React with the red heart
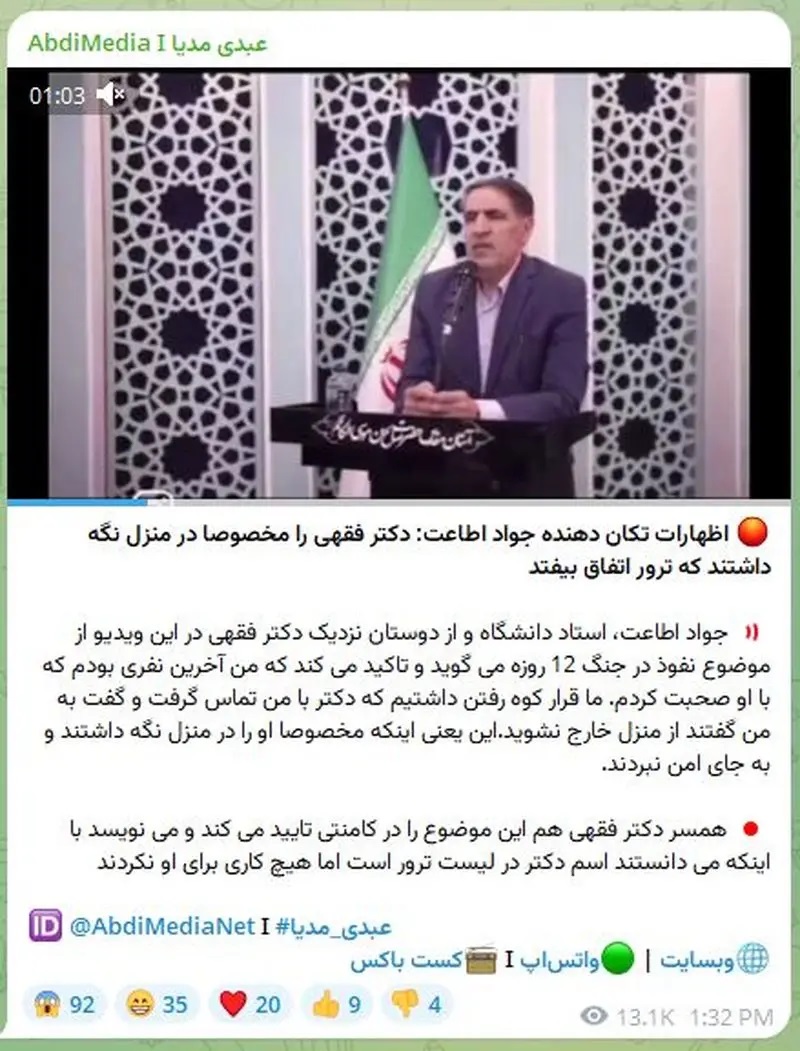The image size is (800, 1051). (249, 1005)
